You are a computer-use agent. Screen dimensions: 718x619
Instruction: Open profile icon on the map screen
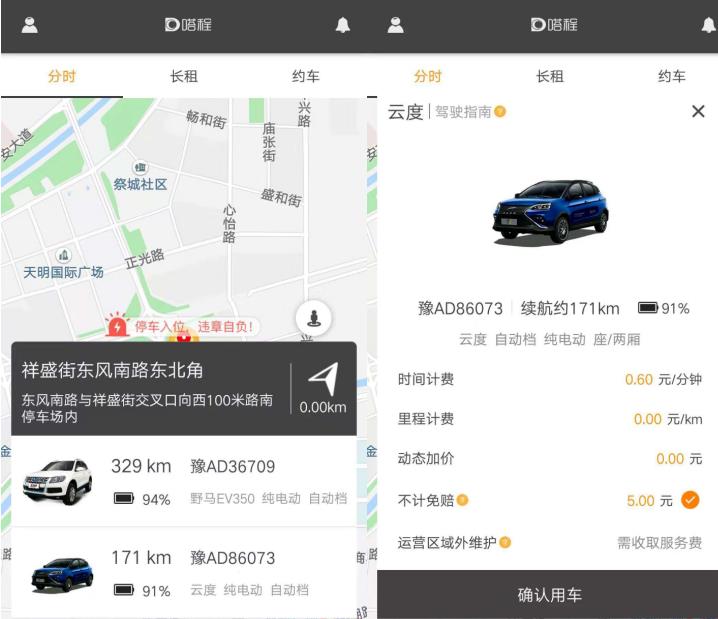pyautogui.click(x=29, y=25)
